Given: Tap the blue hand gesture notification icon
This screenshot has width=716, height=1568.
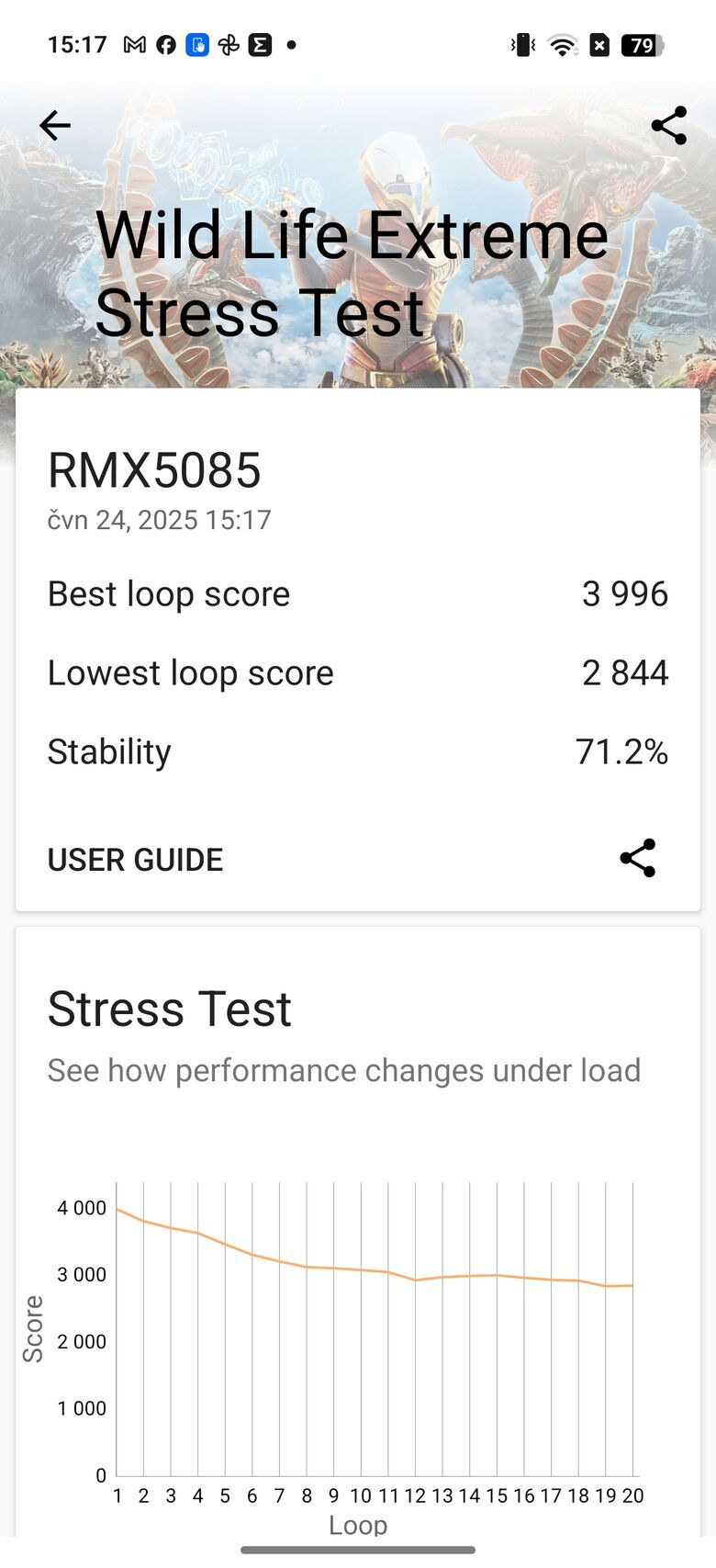Looking at the screenshot, I should click(198, 44).
